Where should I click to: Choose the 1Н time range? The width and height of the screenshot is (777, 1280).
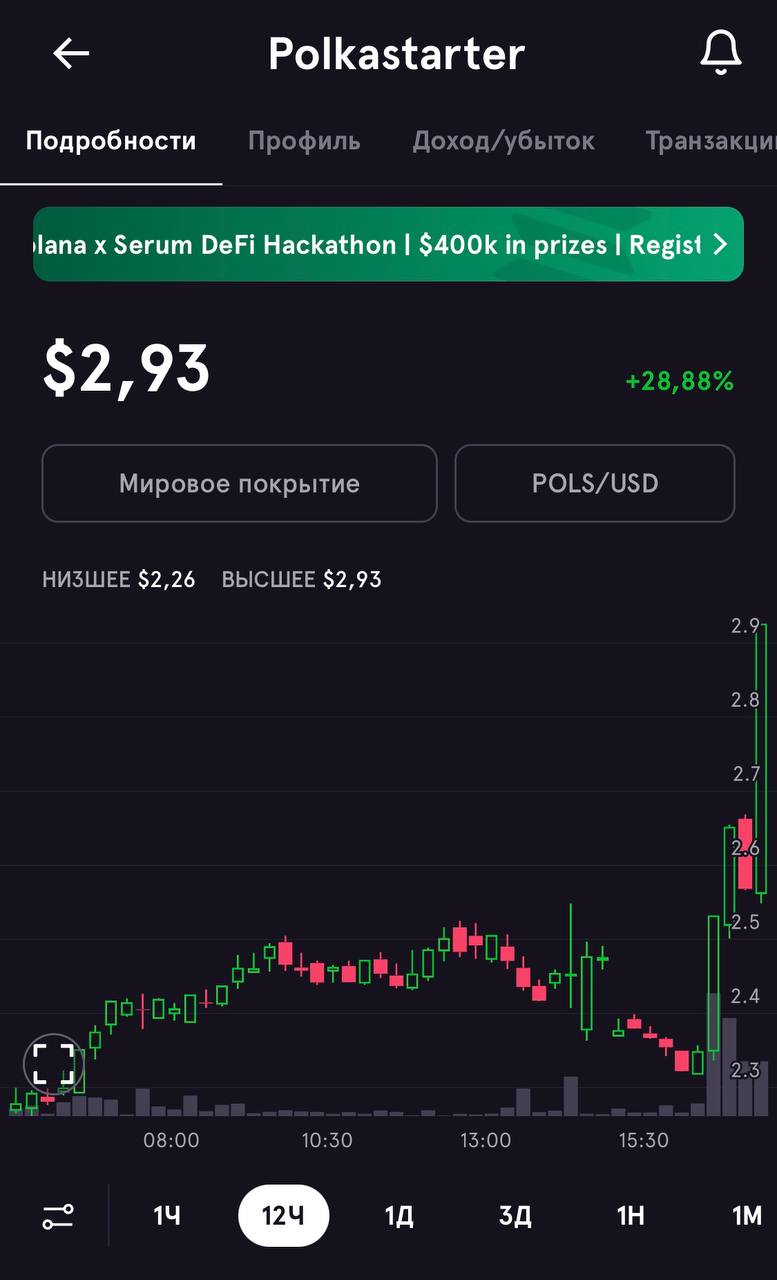tap(631, 1216)
